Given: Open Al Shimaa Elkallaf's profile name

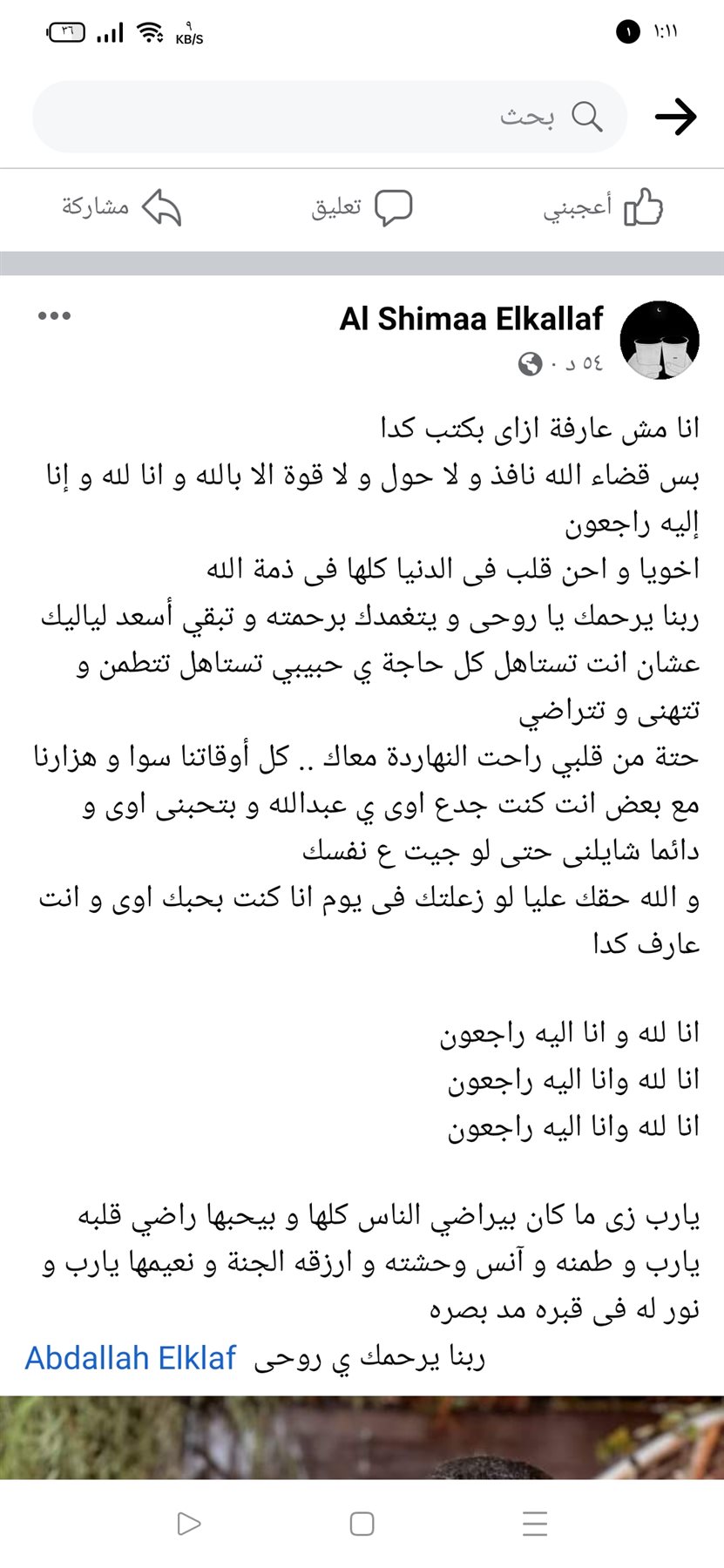Looking at the screenshot, I should pos(471,319).
